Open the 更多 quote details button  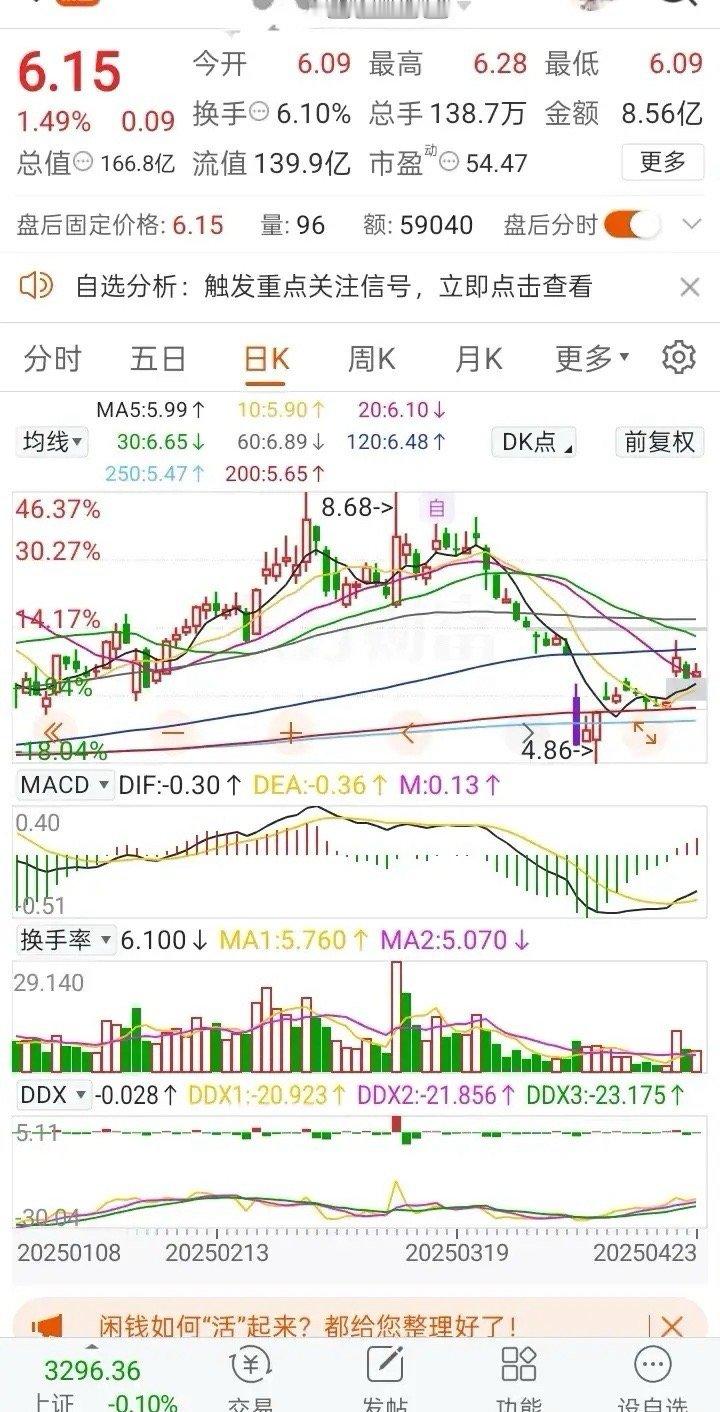[x=662, y=162]
